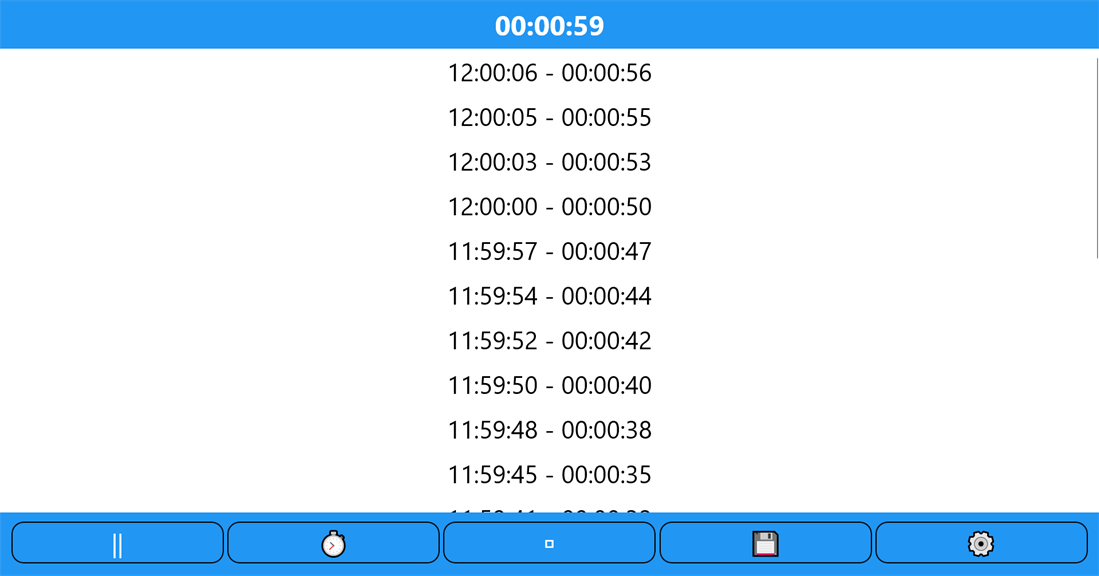Record a new lap time
The image size is (1099, 576).
tap(333, 543)
